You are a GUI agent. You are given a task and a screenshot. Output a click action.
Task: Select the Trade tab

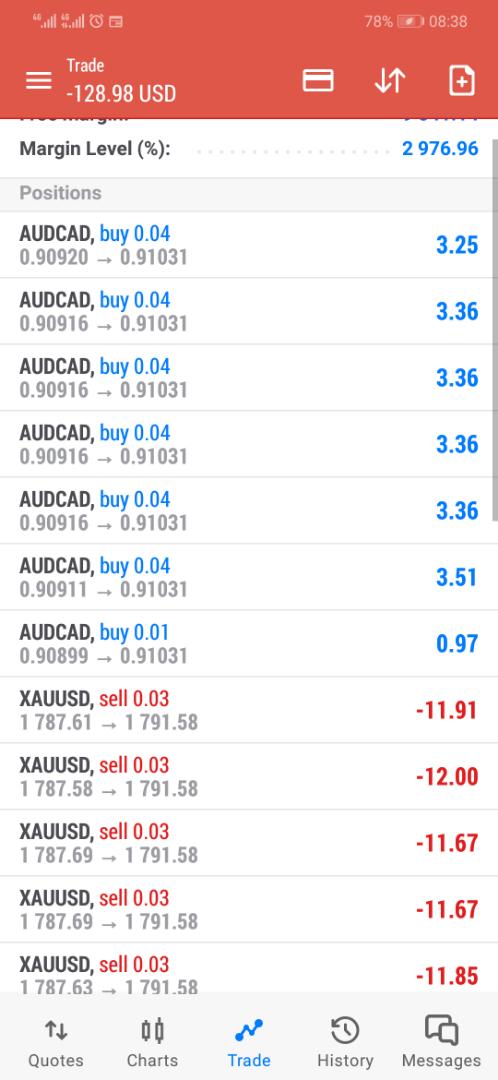[x=249, y=1043]
